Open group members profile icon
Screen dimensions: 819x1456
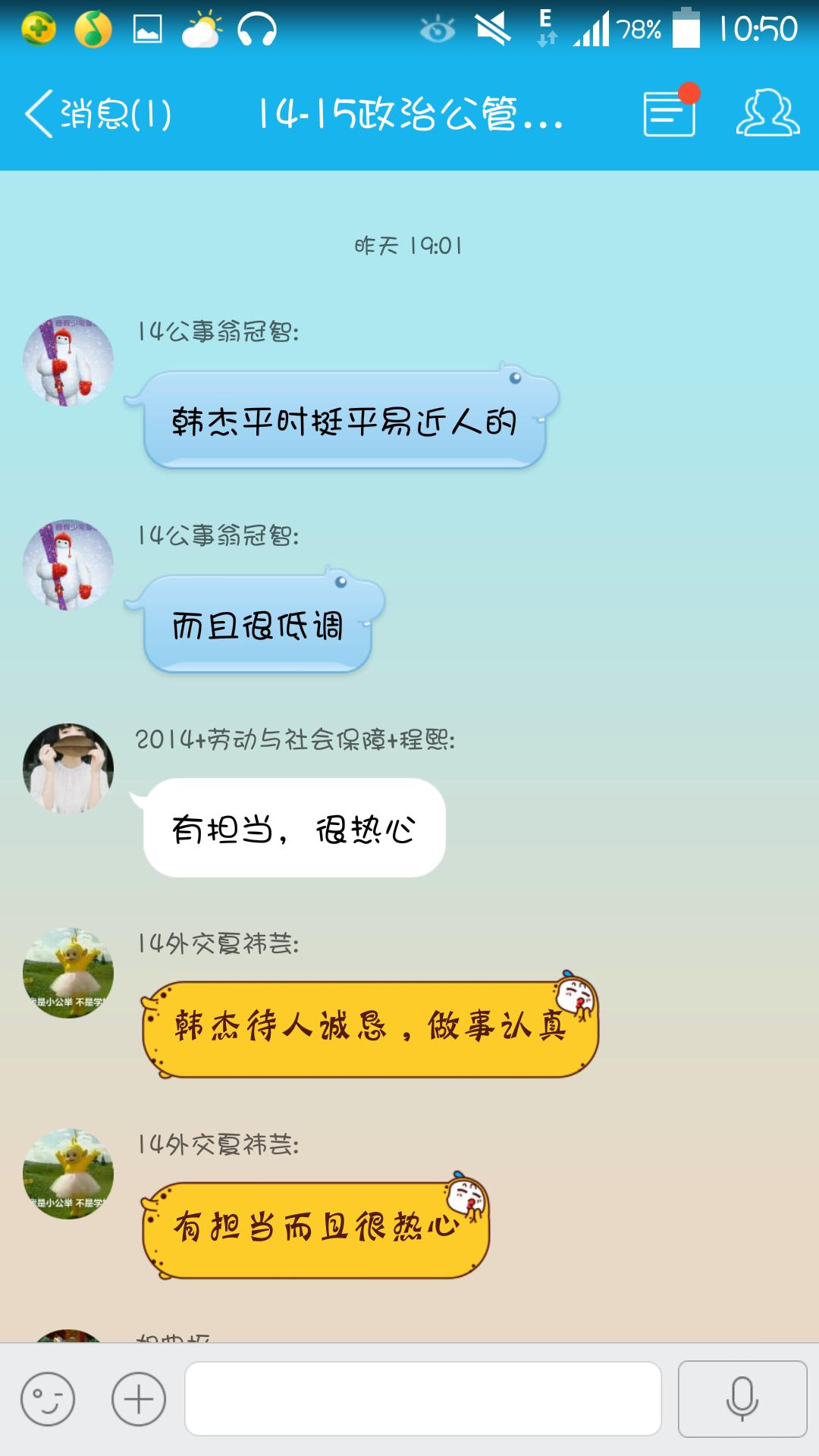point(767,114)
